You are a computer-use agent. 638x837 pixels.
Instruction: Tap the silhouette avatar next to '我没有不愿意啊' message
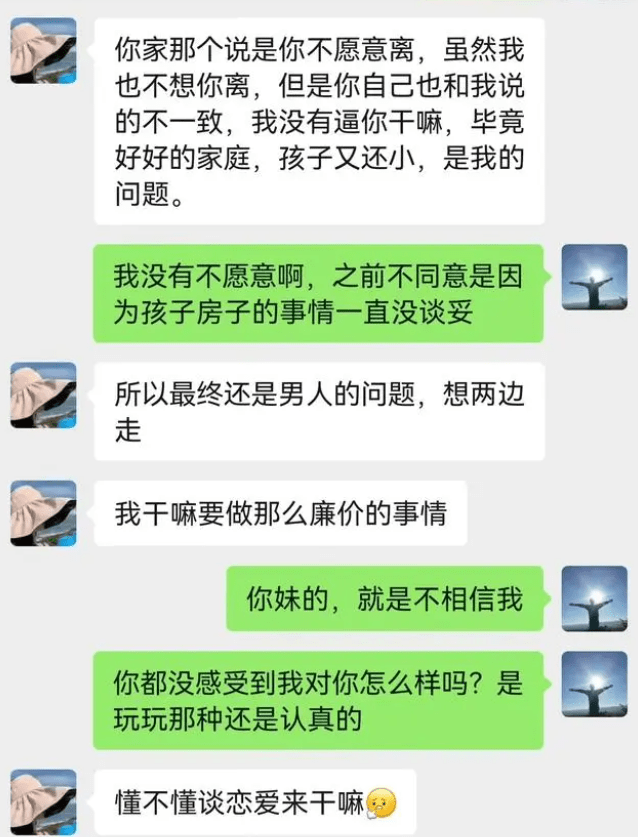pos(595,277)
